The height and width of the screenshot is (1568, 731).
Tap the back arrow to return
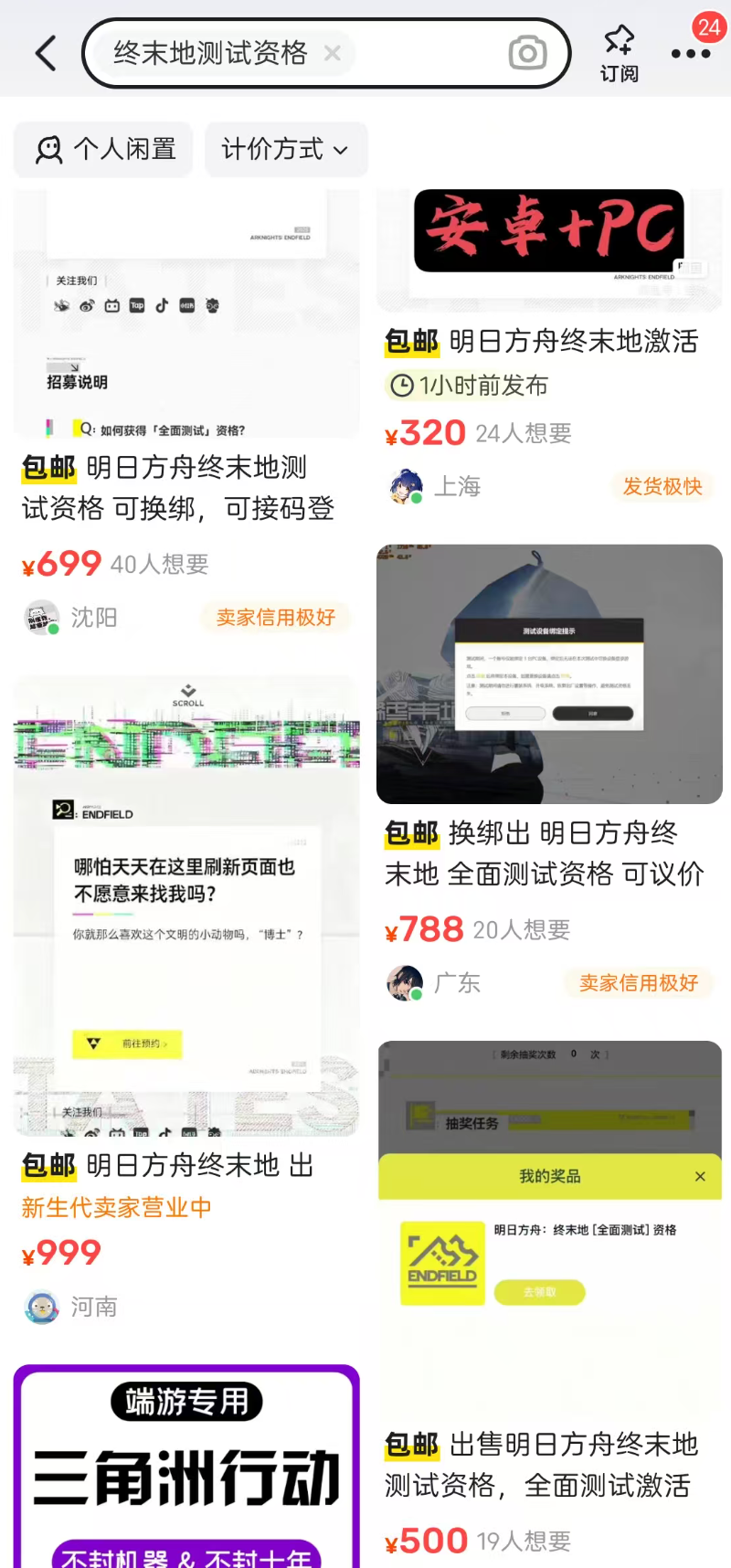(x=45, y=53)
